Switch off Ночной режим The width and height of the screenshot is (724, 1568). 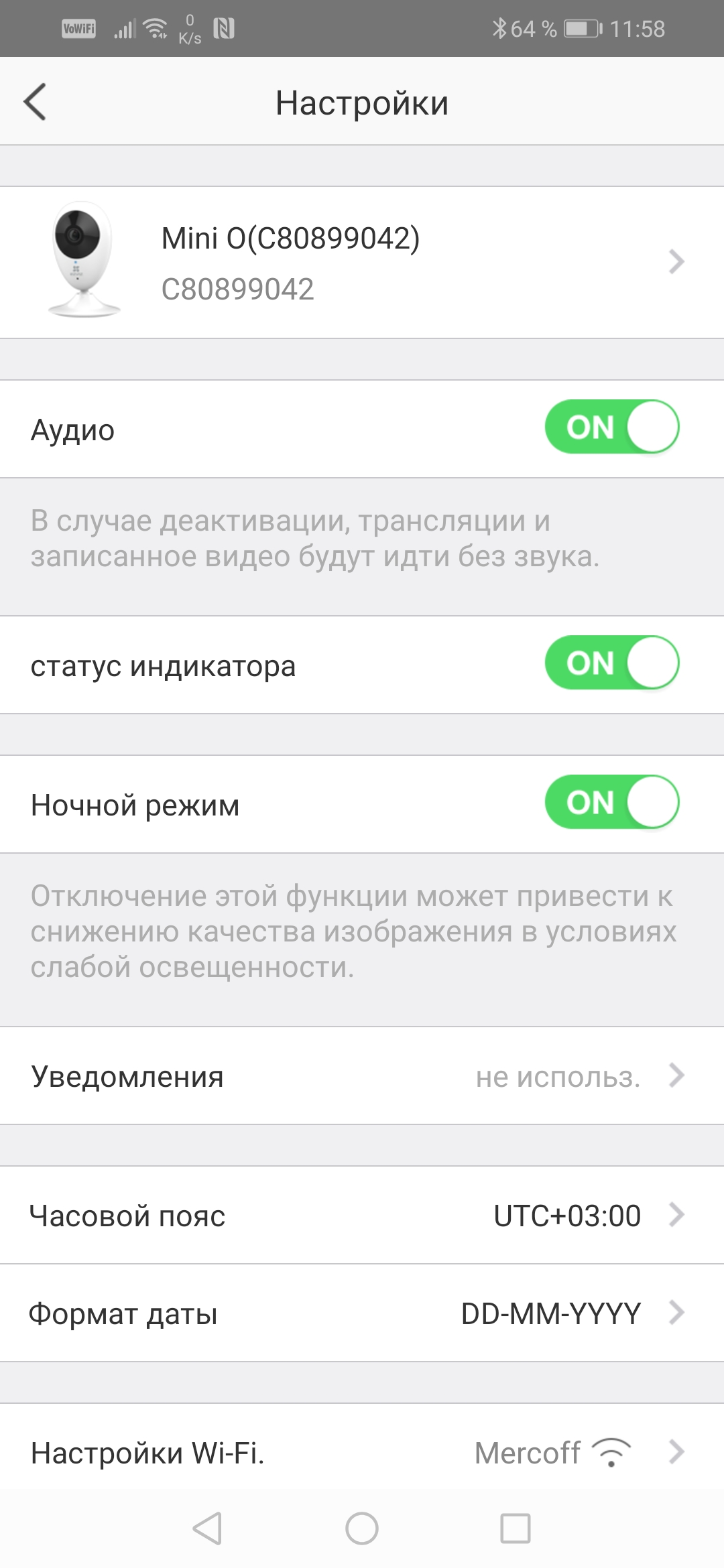pyautogui.click(x=611, y=803)
